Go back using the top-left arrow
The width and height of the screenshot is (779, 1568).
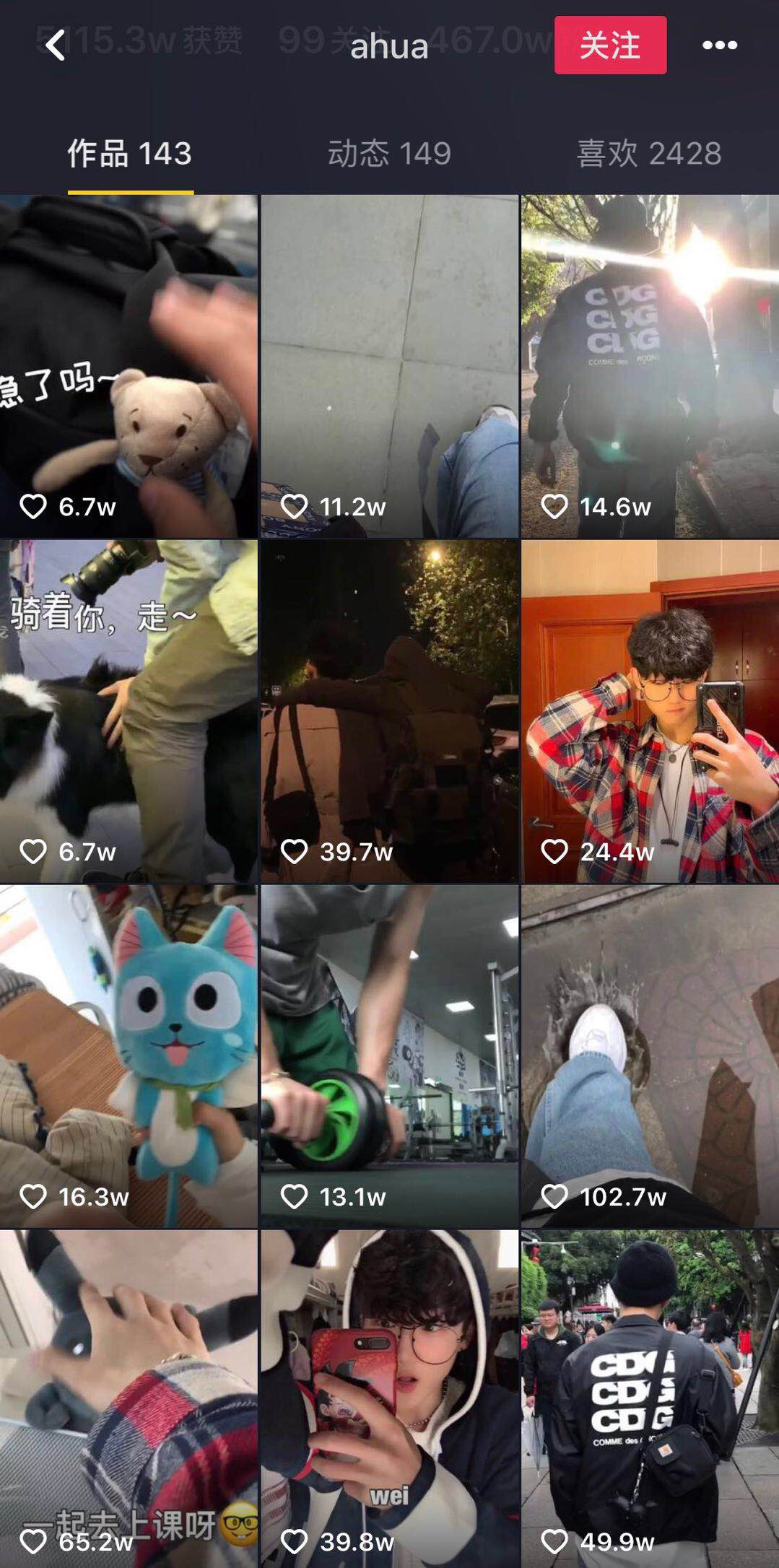55,45
